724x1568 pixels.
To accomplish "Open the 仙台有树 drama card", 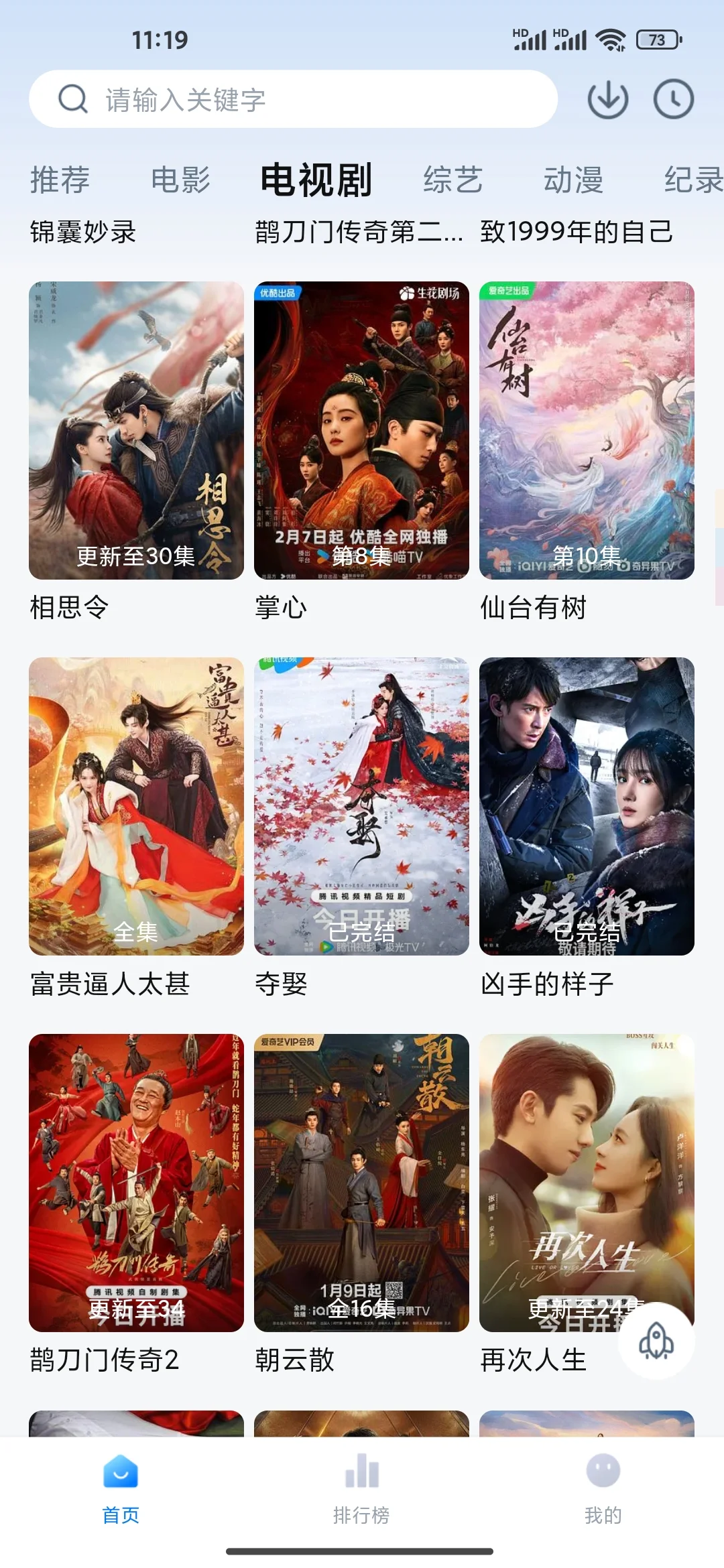I will (x=587, y=430).
